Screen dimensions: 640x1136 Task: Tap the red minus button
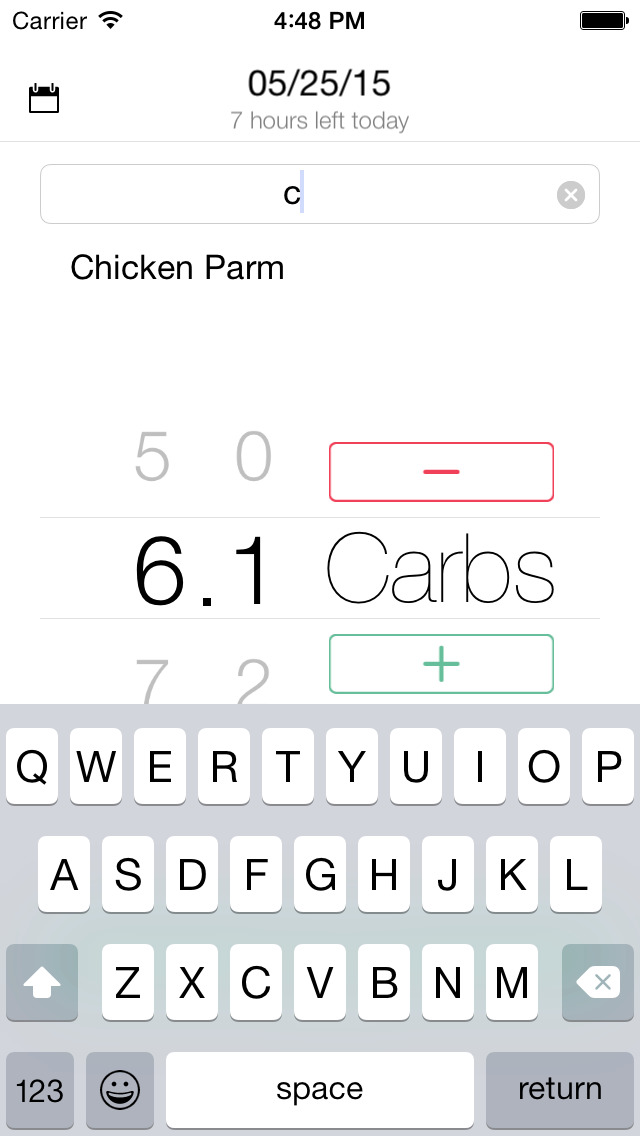441,472
